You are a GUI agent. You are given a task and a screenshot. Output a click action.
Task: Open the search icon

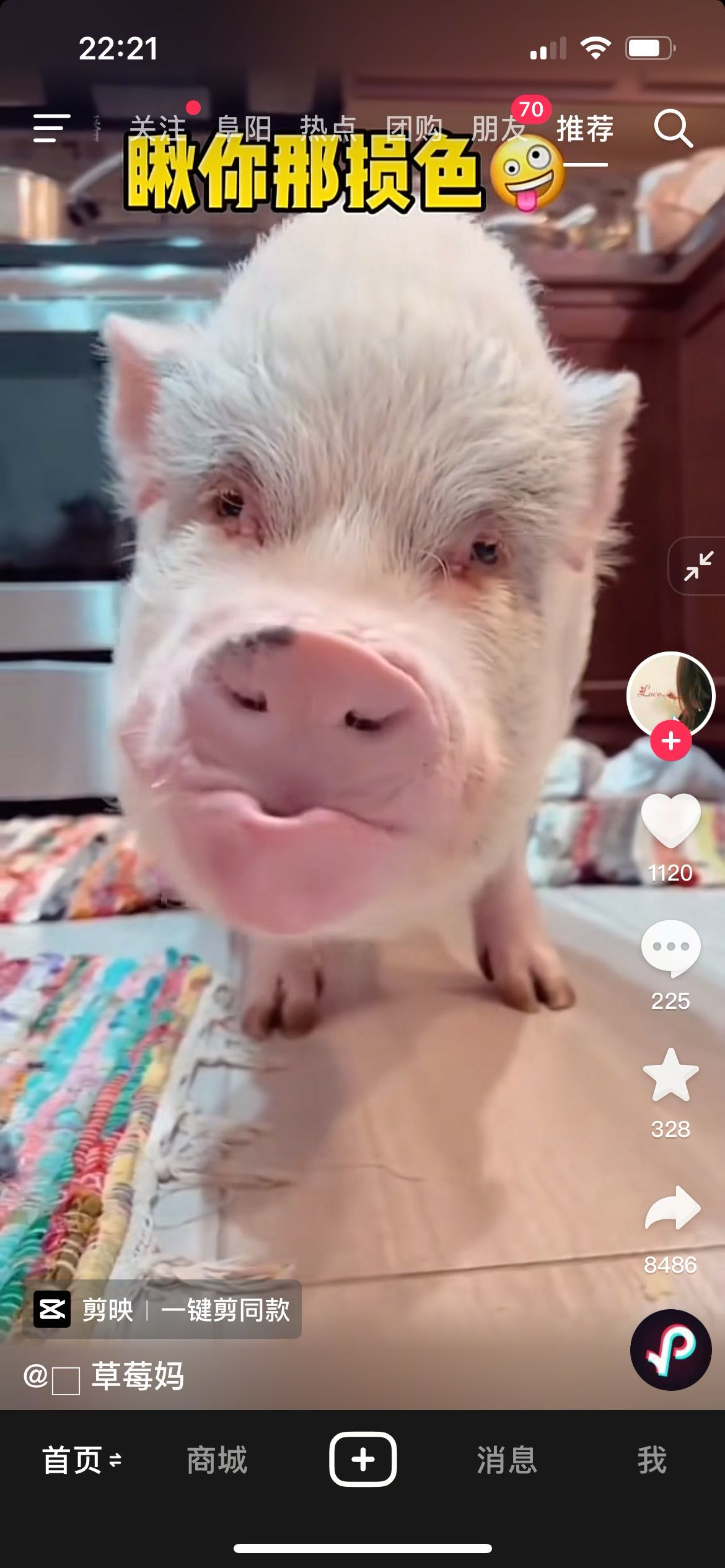pyautogui.click(x=673, y=128)
